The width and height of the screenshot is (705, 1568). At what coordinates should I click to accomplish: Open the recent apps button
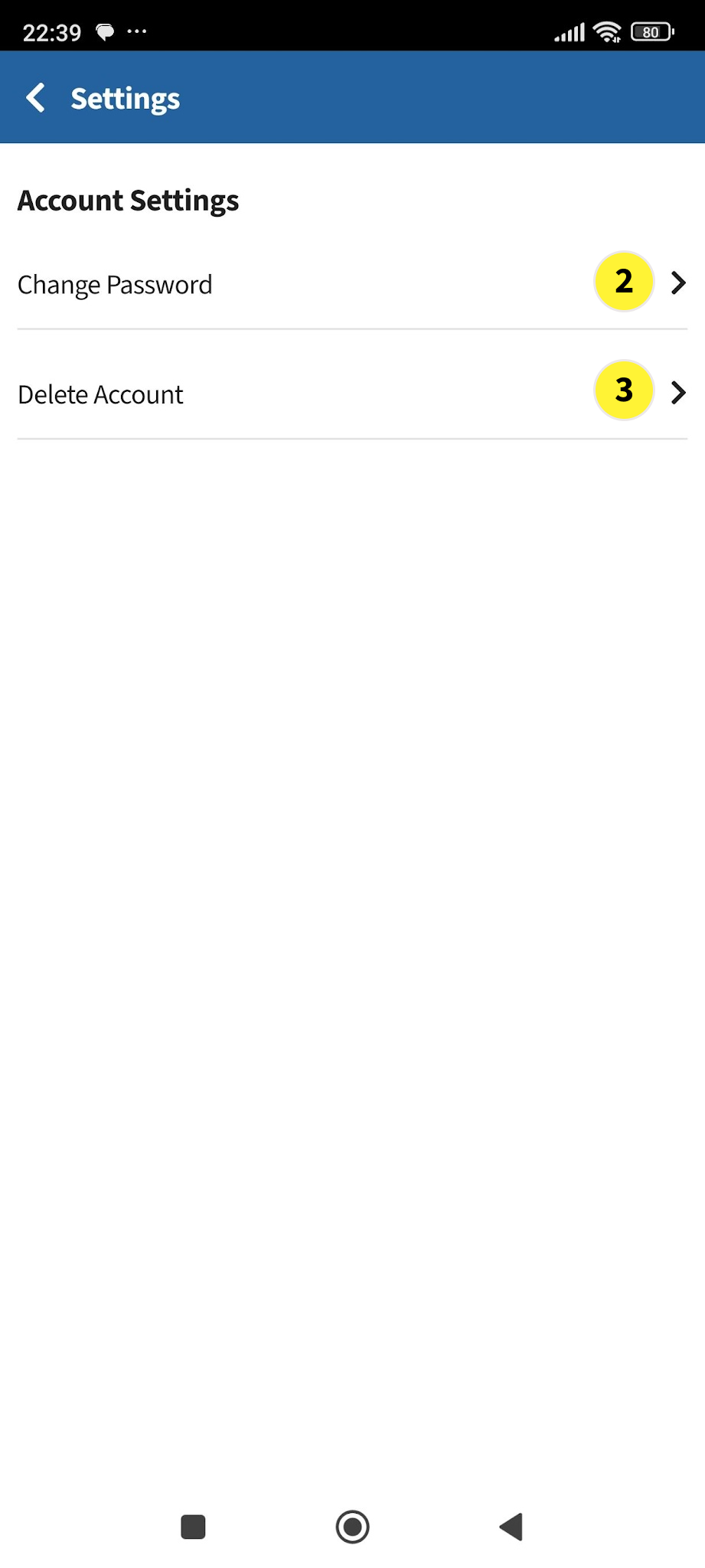point(193,1527)
